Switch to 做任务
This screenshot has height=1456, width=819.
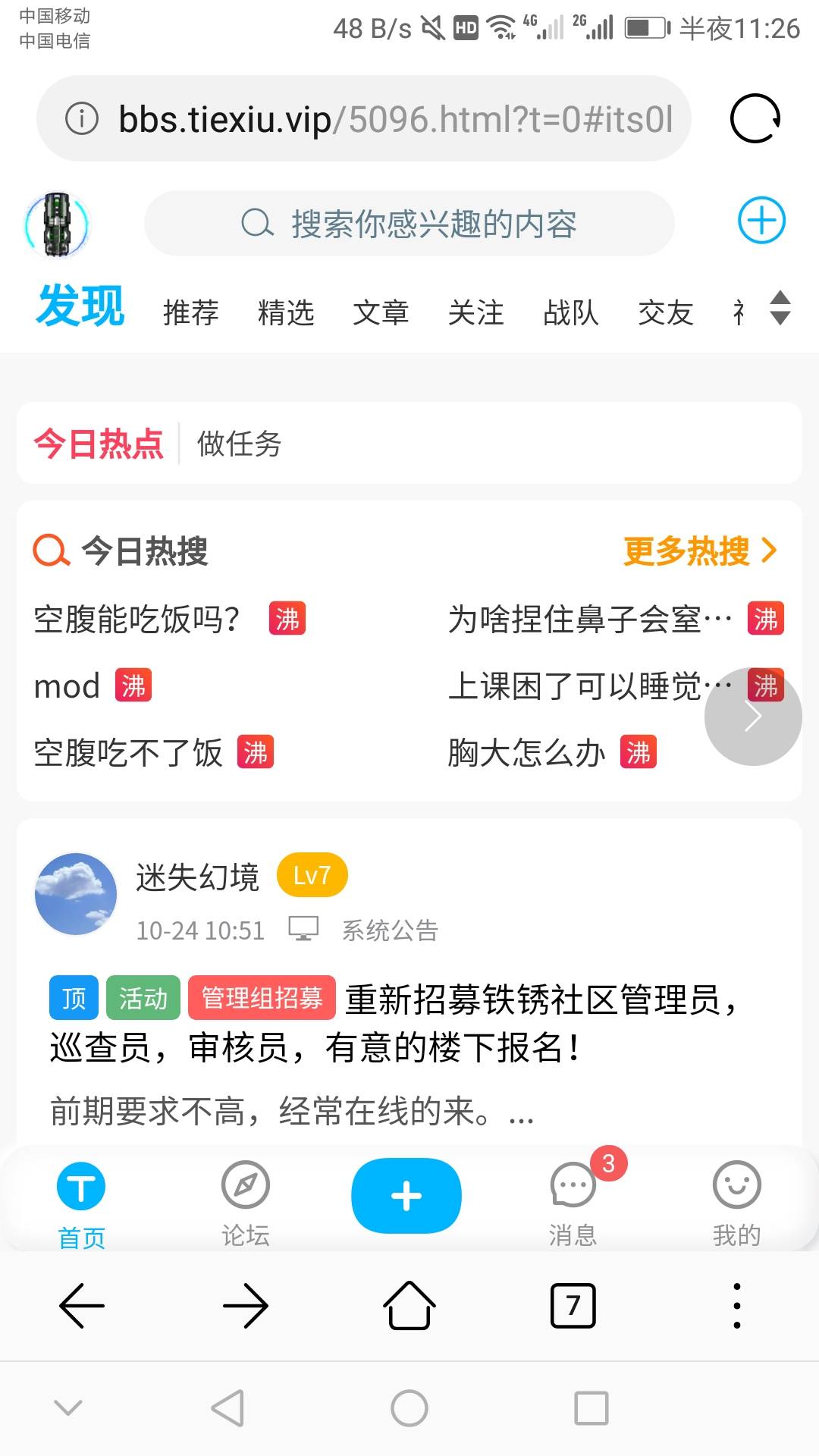(x=240, y=444)
